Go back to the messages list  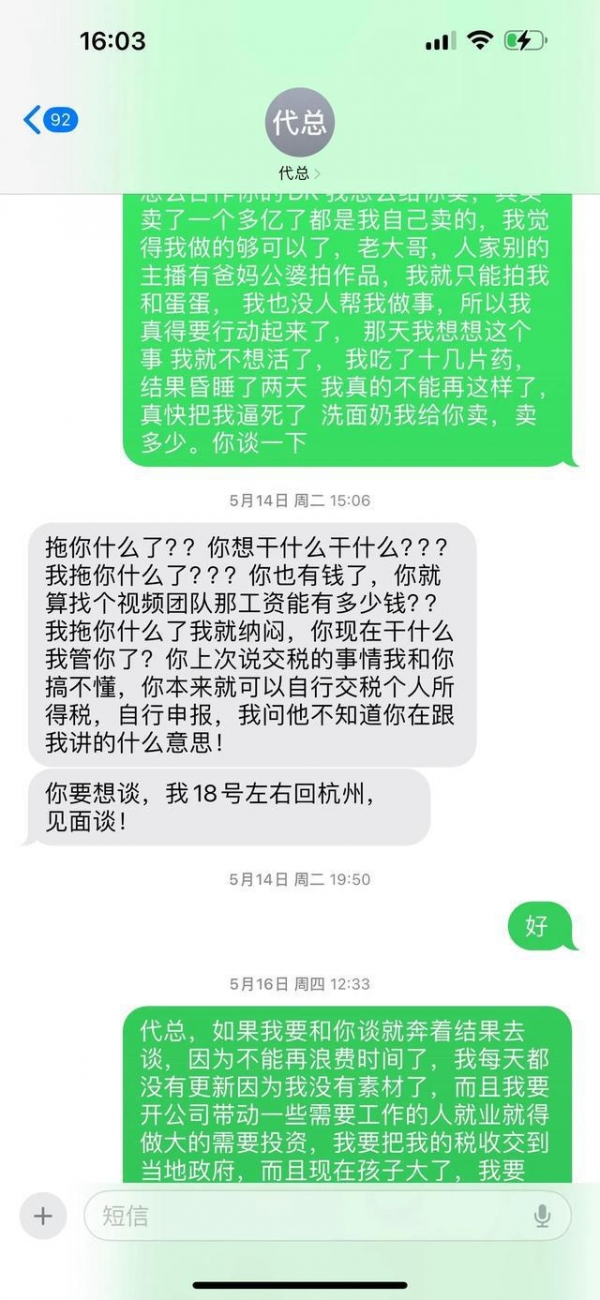click(48, 121)
